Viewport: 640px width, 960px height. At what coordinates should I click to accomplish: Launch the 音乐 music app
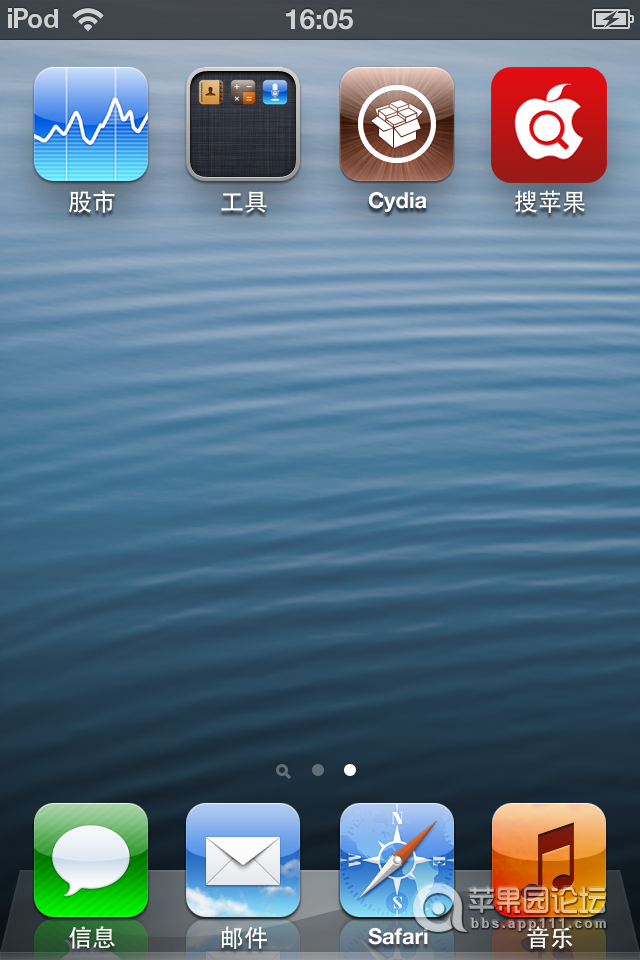pyautogui.click(x=549, y=860)
